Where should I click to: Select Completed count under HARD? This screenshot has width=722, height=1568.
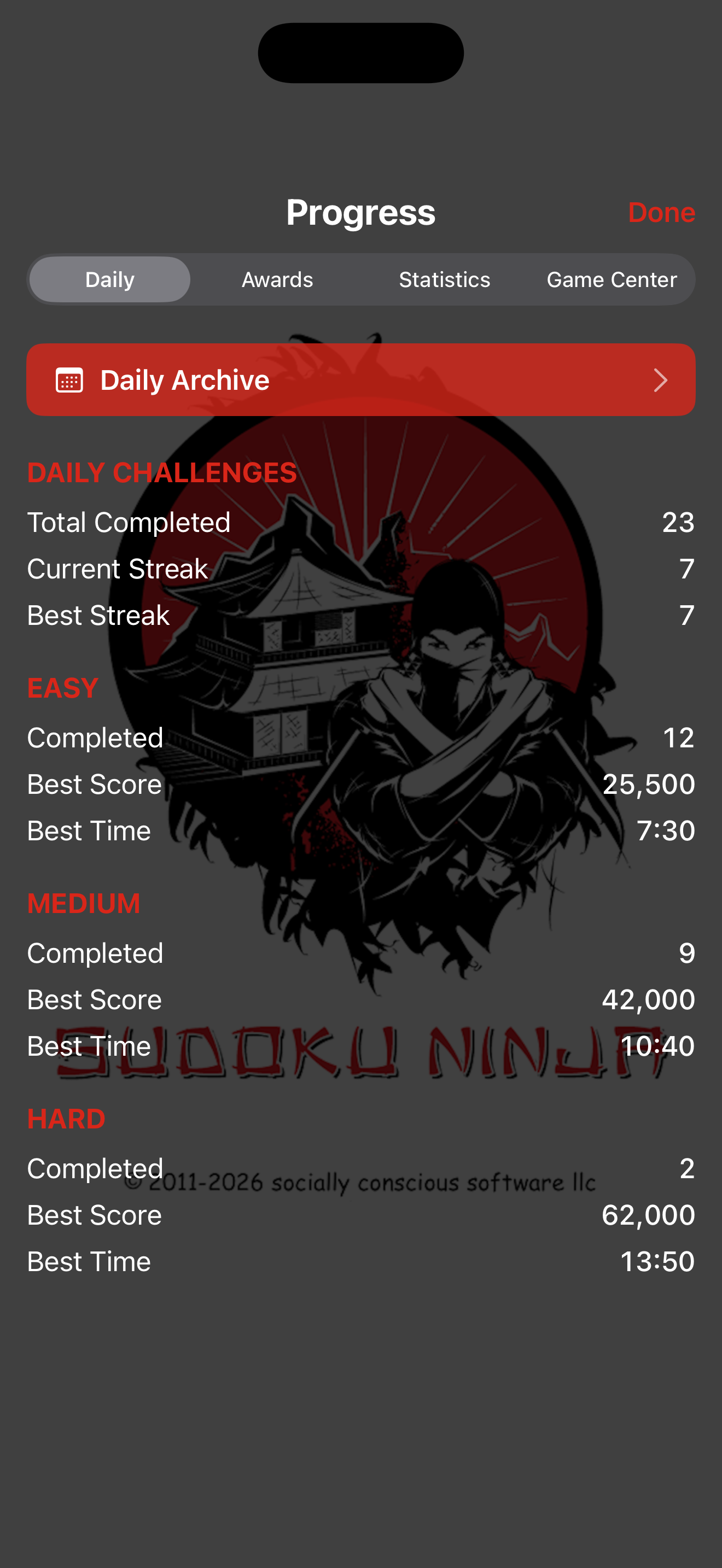[688, 1169]
